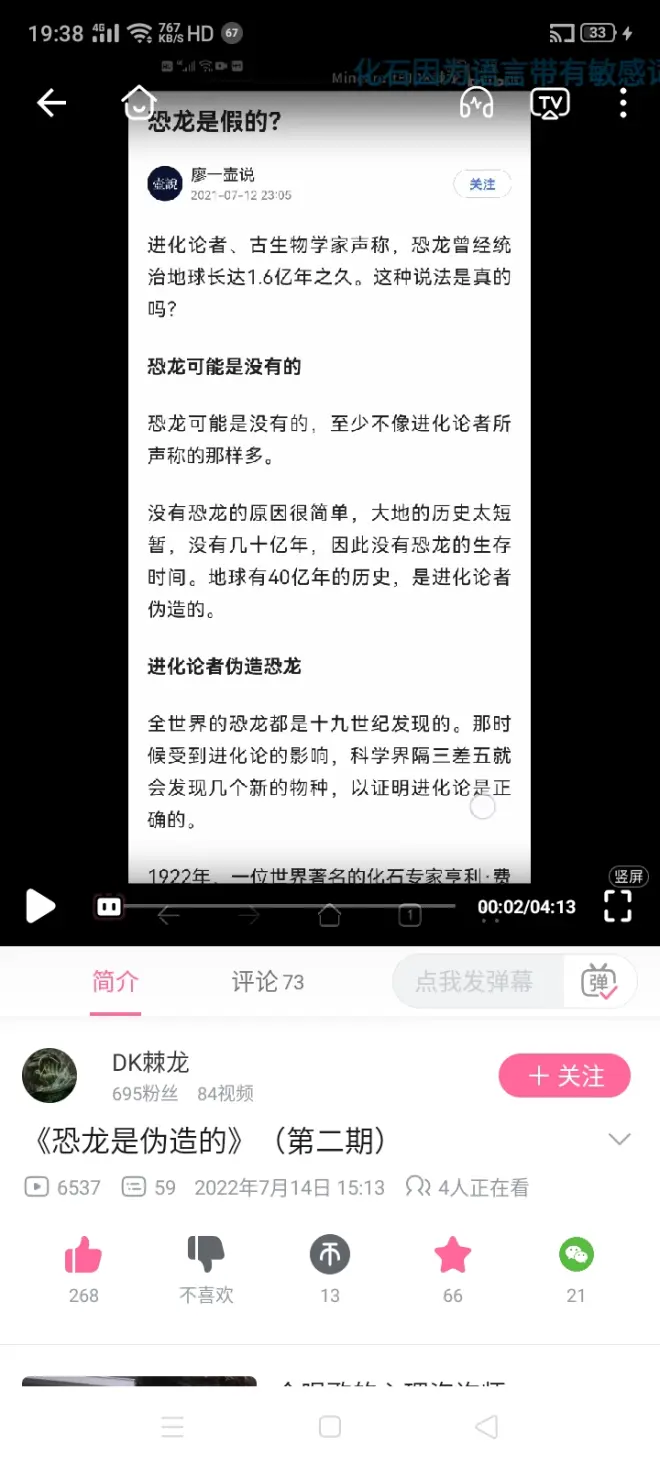The width and height of the screenshot is (660, 1467).
Task: Expand the video title description
Action: point(620,1139)
